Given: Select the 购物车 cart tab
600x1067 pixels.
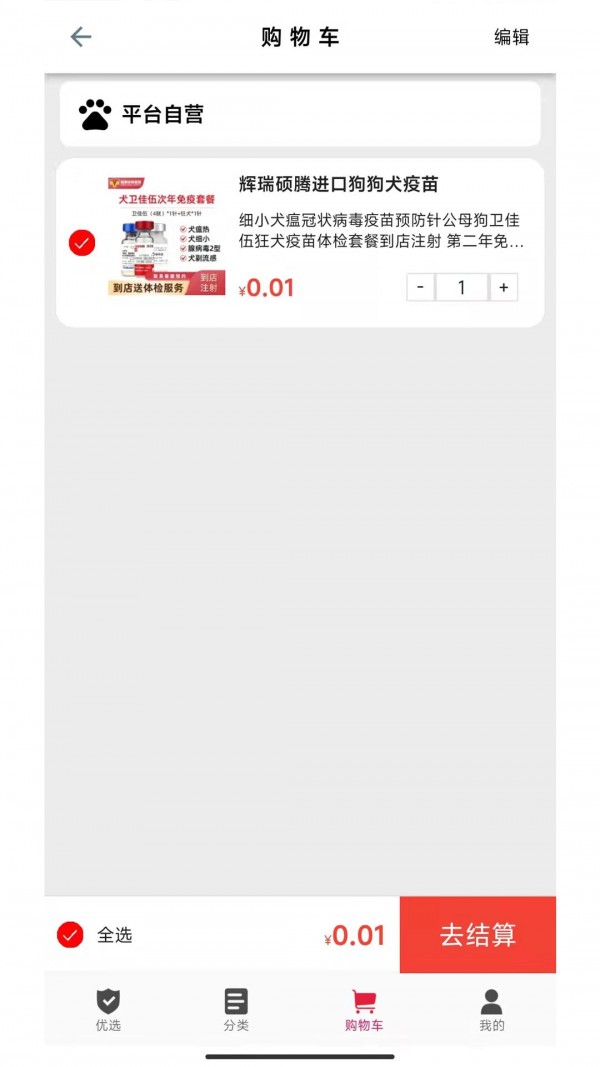Looking at the screenshot, I should pyautogui.click(x=364, y=1009).
